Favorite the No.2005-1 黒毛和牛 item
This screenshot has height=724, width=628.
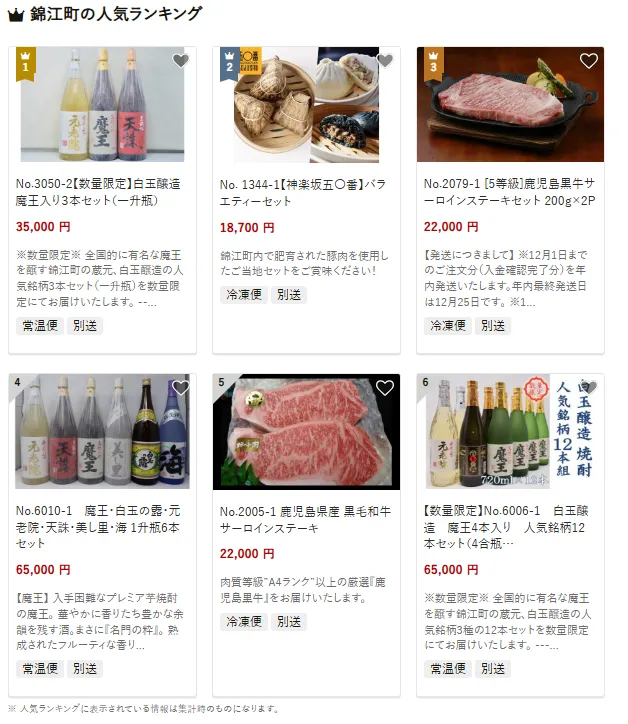coord(385,388)
